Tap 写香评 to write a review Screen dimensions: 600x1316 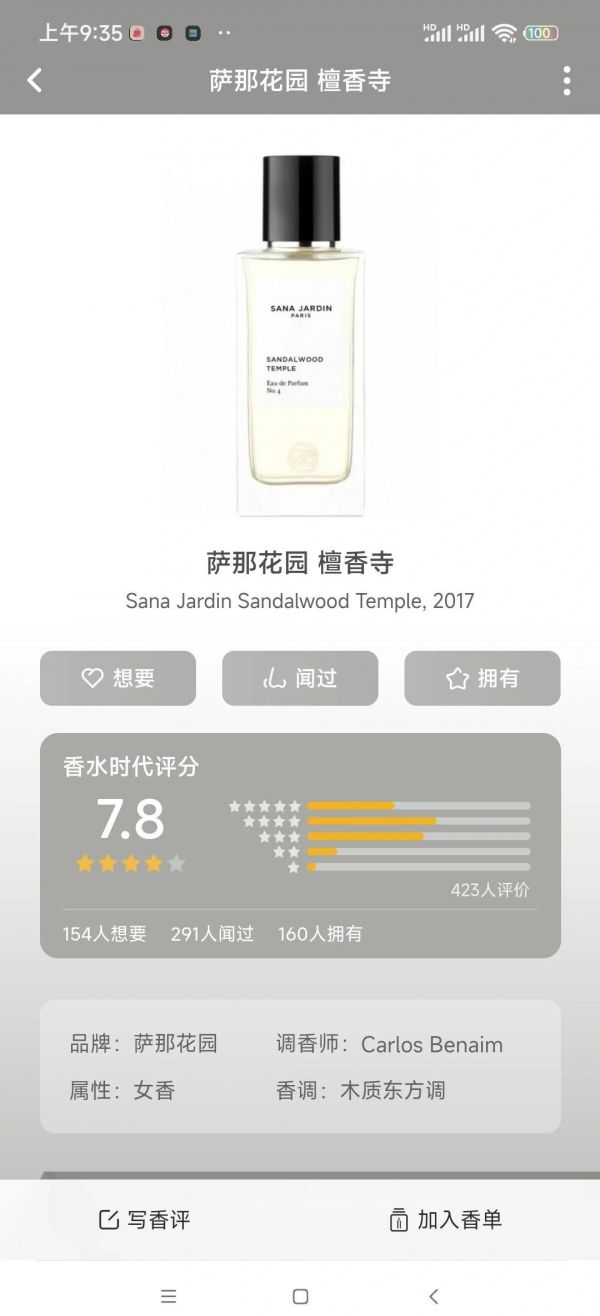(x=144, y=1219)
